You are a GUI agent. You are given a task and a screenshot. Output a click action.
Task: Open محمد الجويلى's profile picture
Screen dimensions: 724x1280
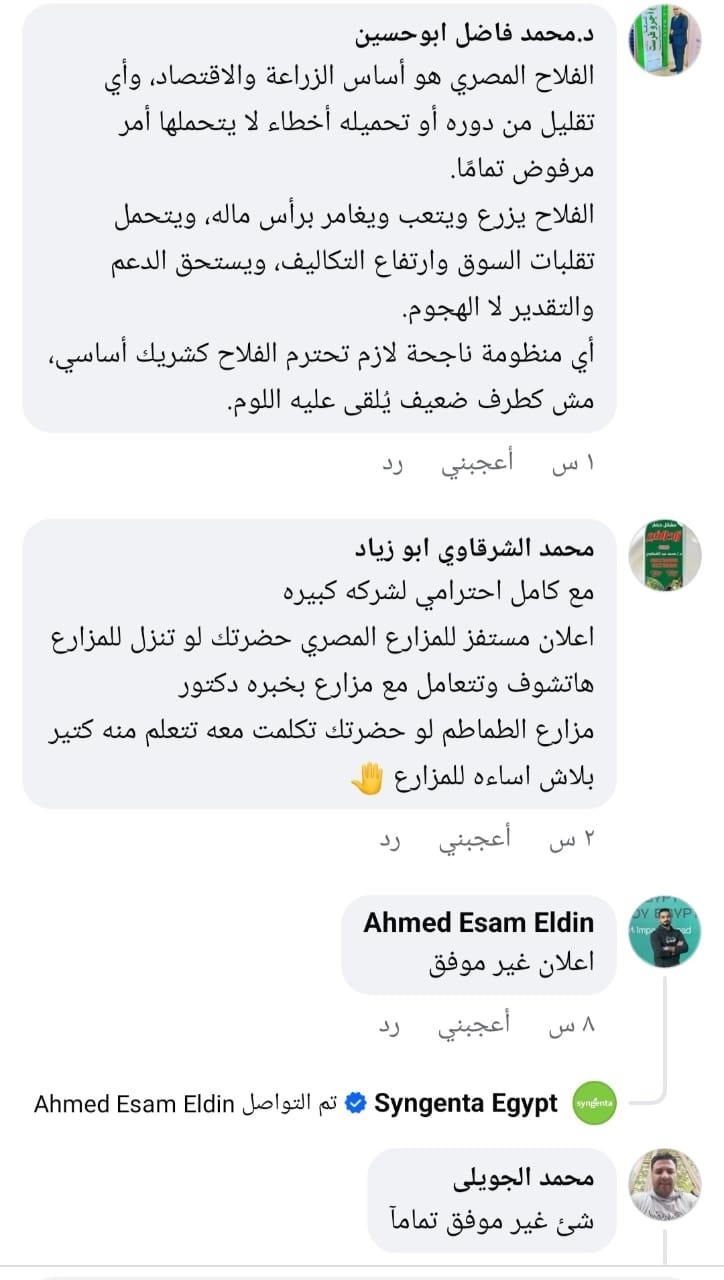(664, 1184)
